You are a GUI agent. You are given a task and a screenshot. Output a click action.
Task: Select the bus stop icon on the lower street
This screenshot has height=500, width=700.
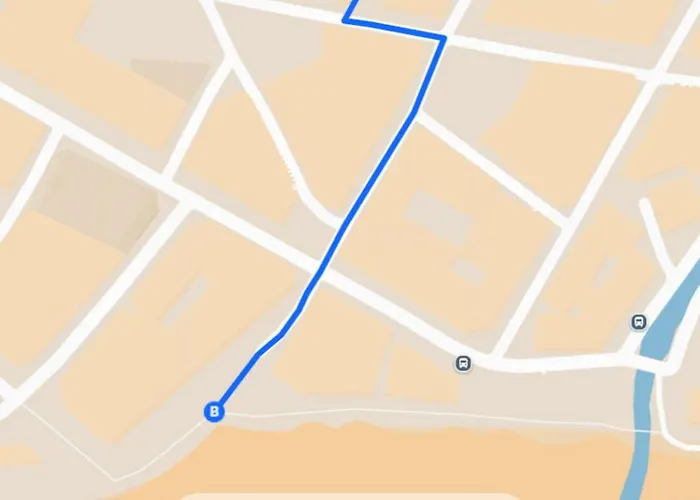point(463,363)
